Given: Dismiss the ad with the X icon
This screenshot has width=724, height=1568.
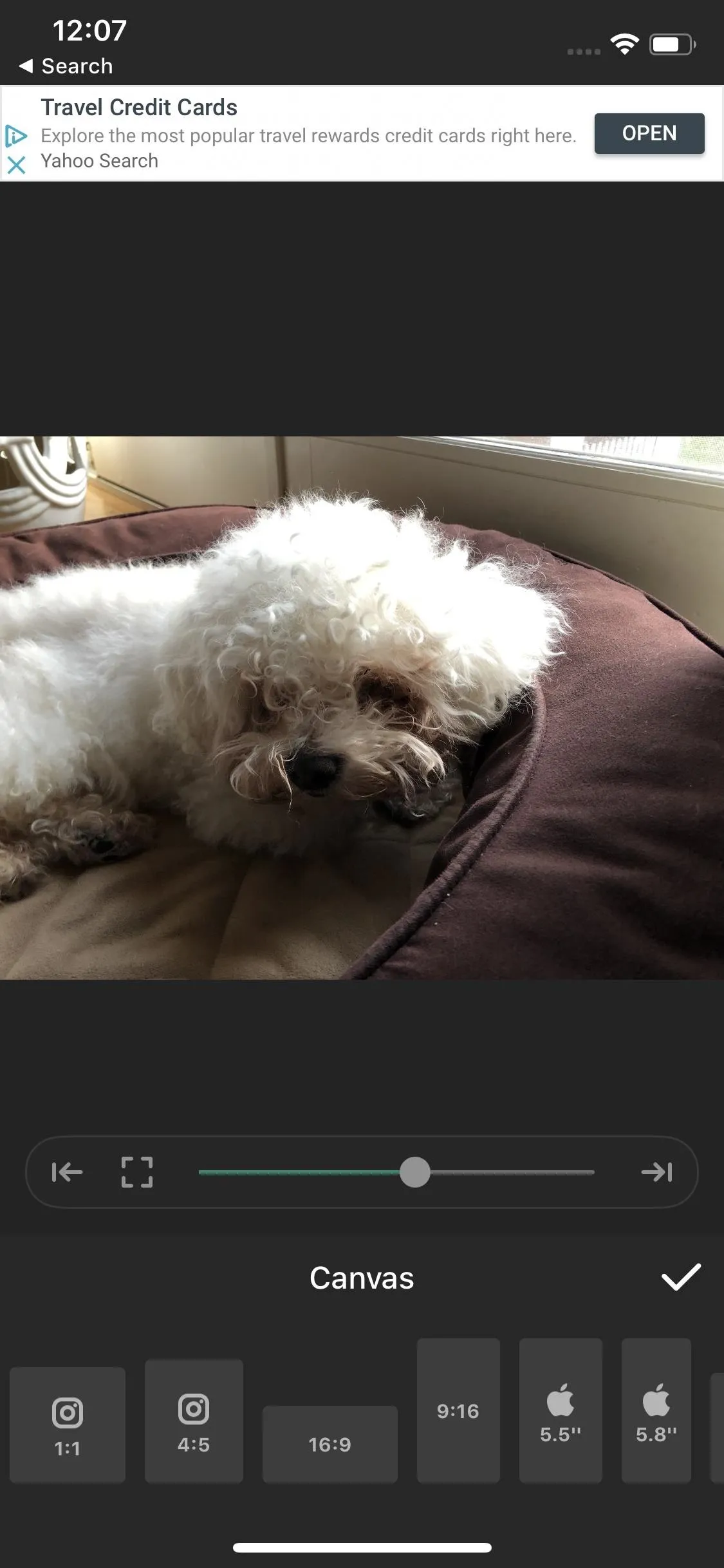Looking at the screenshot, I should pyautogui.click(x=17, y=165).
